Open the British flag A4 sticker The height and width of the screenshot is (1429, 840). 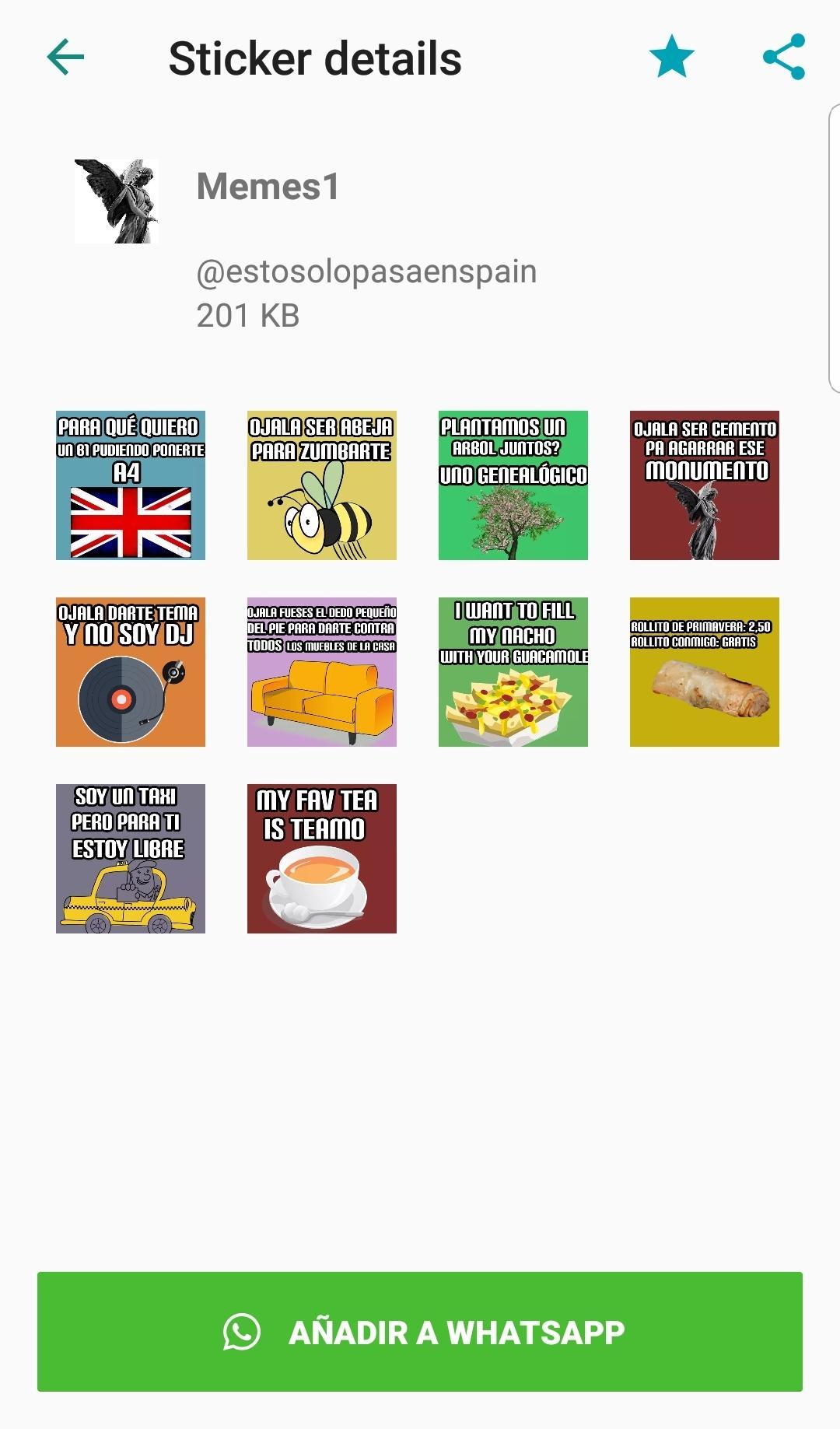(x=129, y=484)
